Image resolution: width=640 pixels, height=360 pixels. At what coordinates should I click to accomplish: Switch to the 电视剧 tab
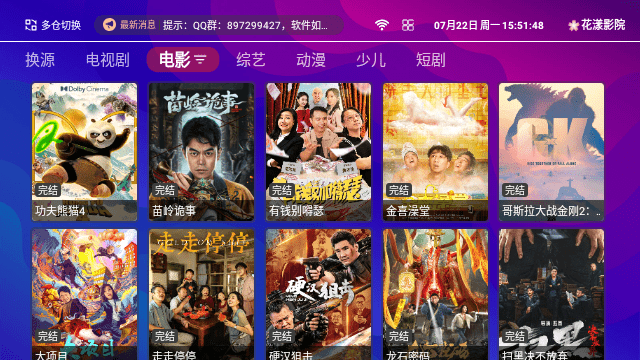pos(108,60)
